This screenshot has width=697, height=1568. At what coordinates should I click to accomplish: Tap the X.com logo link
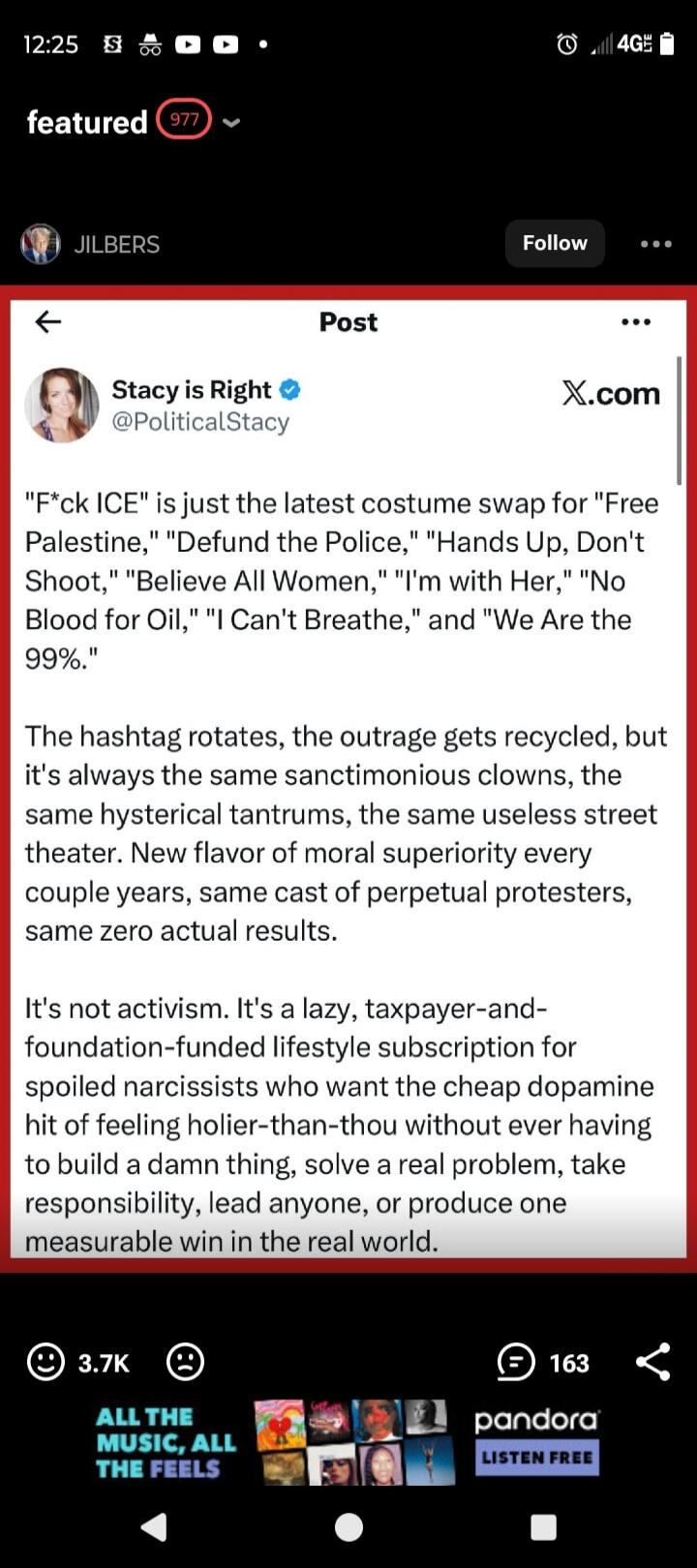pyautogui.click(x=611, y=394)
